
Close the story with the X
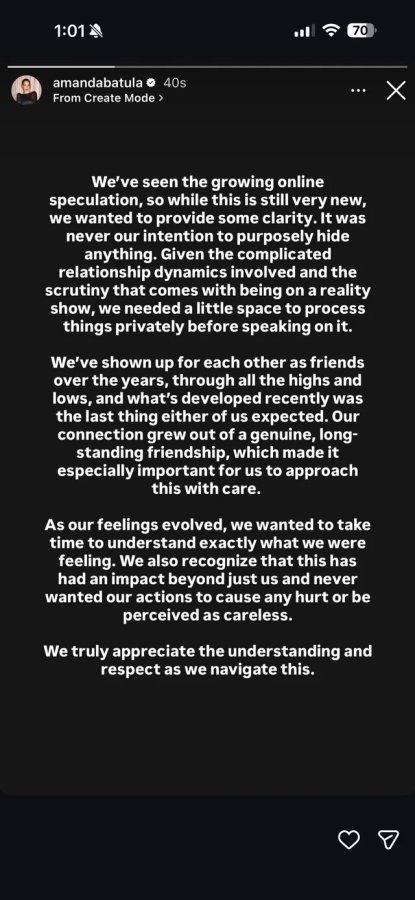coord(395,91)
